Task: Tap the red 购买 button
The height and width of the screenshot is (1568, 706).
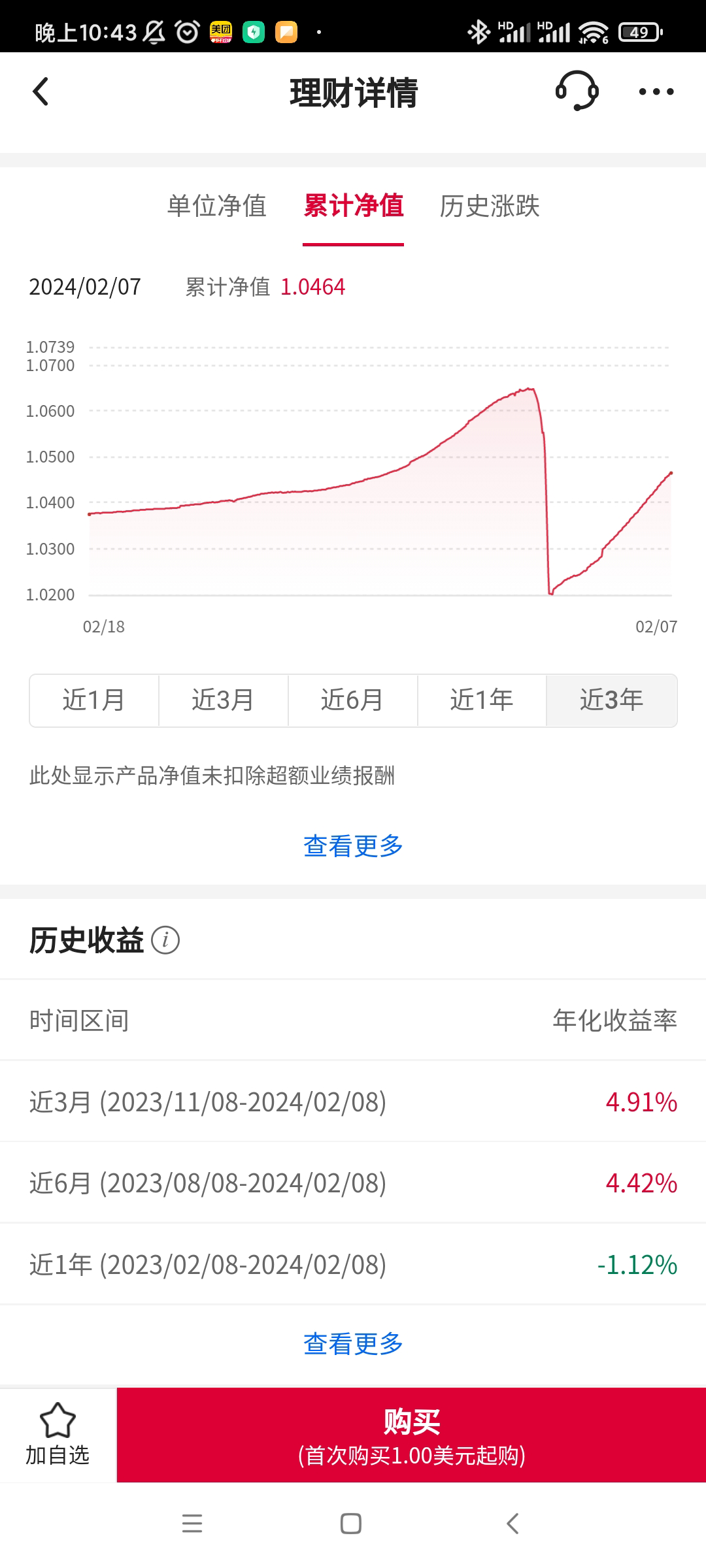Action: point(411,1435)
